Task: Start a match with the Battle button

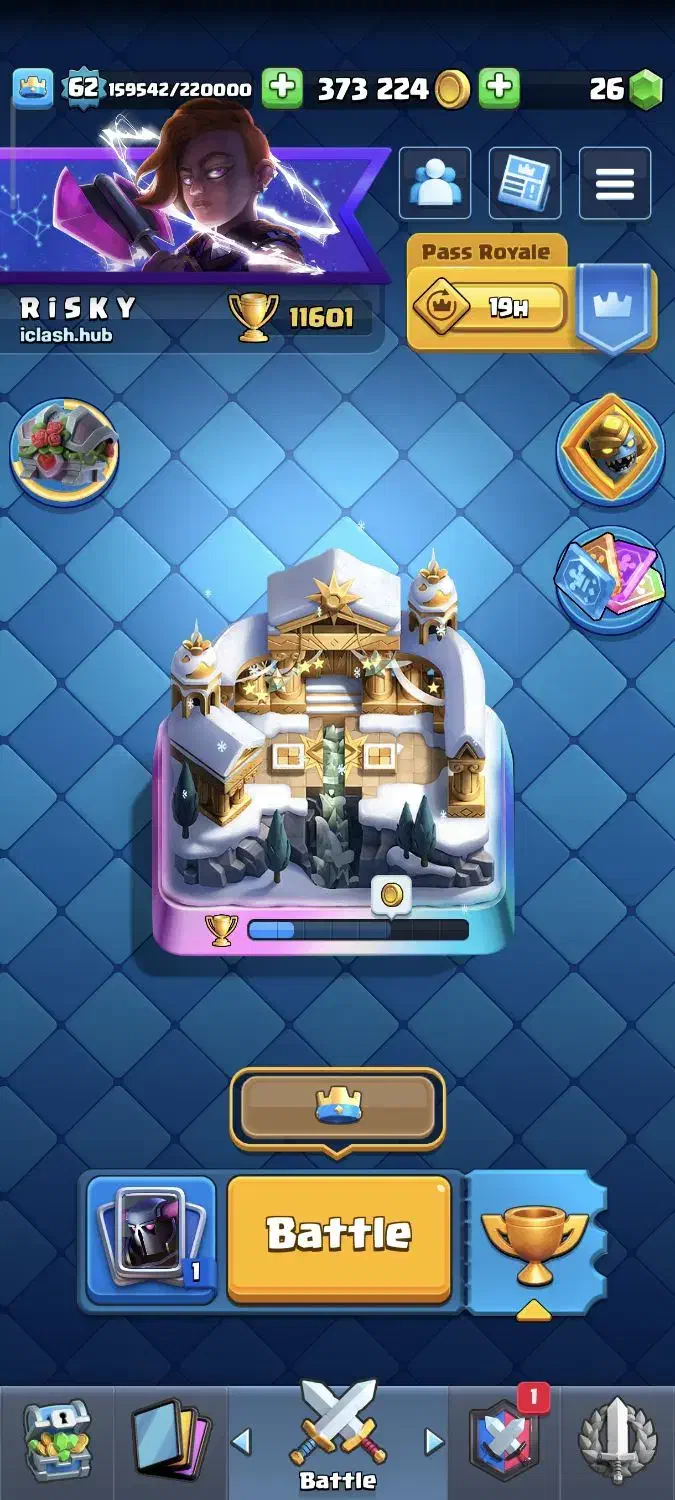Action: pyautogui.click(x=339, y=1237)
